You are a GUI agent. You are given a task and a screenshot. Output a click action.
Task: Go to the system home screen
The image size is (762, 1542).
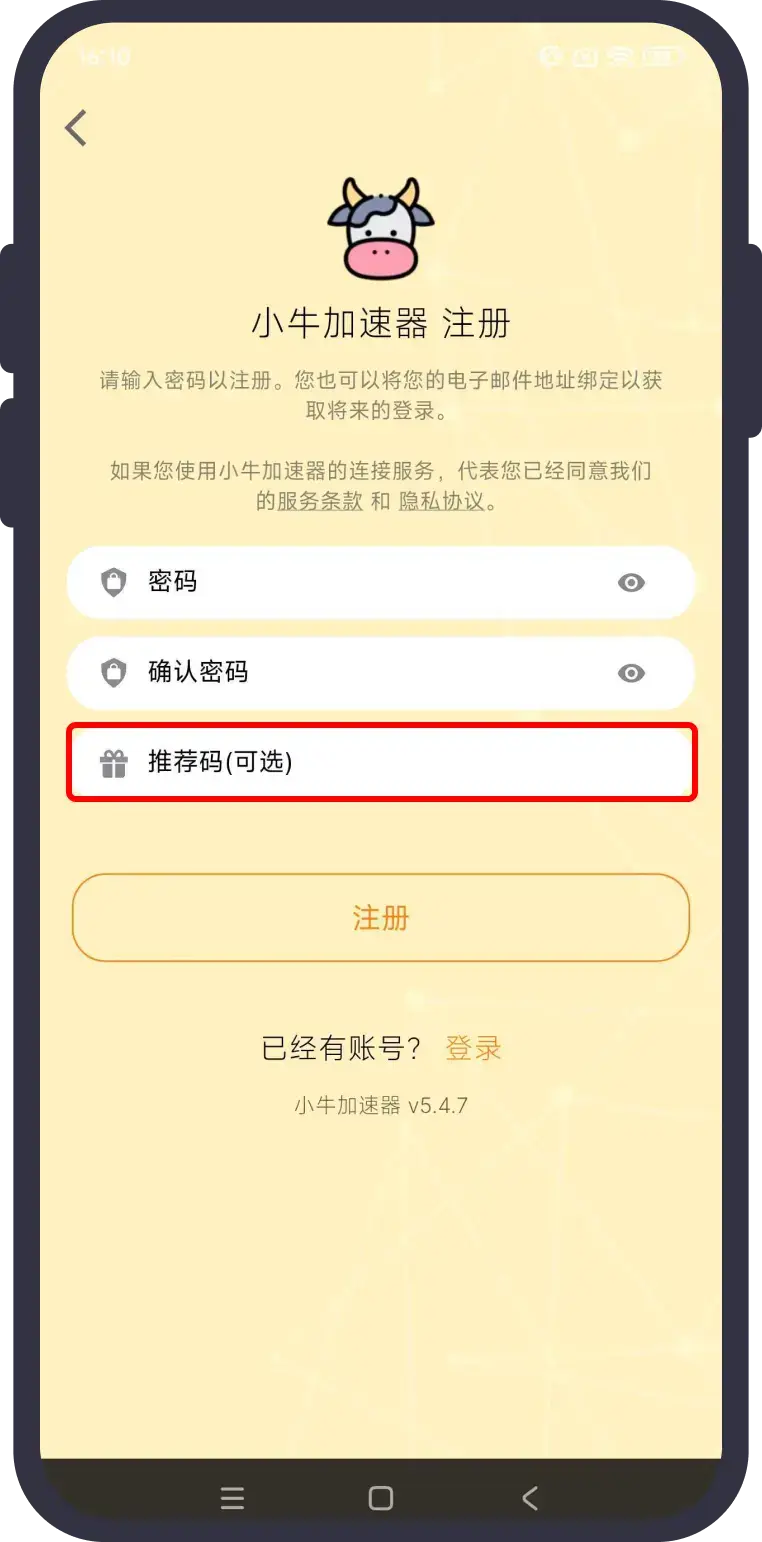point(381,1497)
